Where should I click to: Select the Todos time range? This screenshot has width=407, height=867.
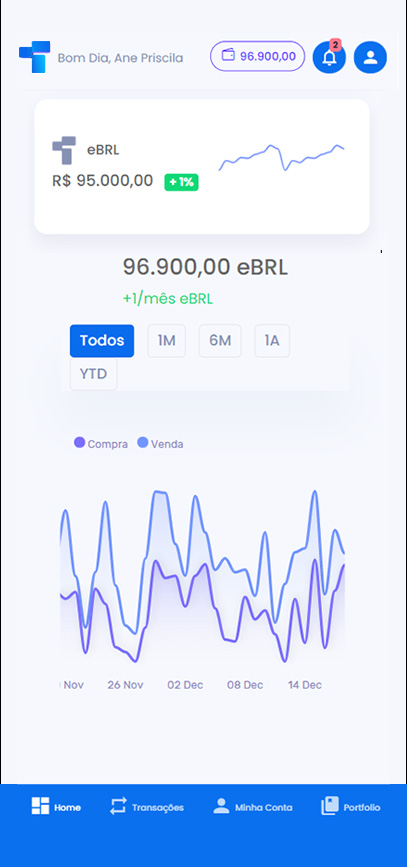pos(102,341)
